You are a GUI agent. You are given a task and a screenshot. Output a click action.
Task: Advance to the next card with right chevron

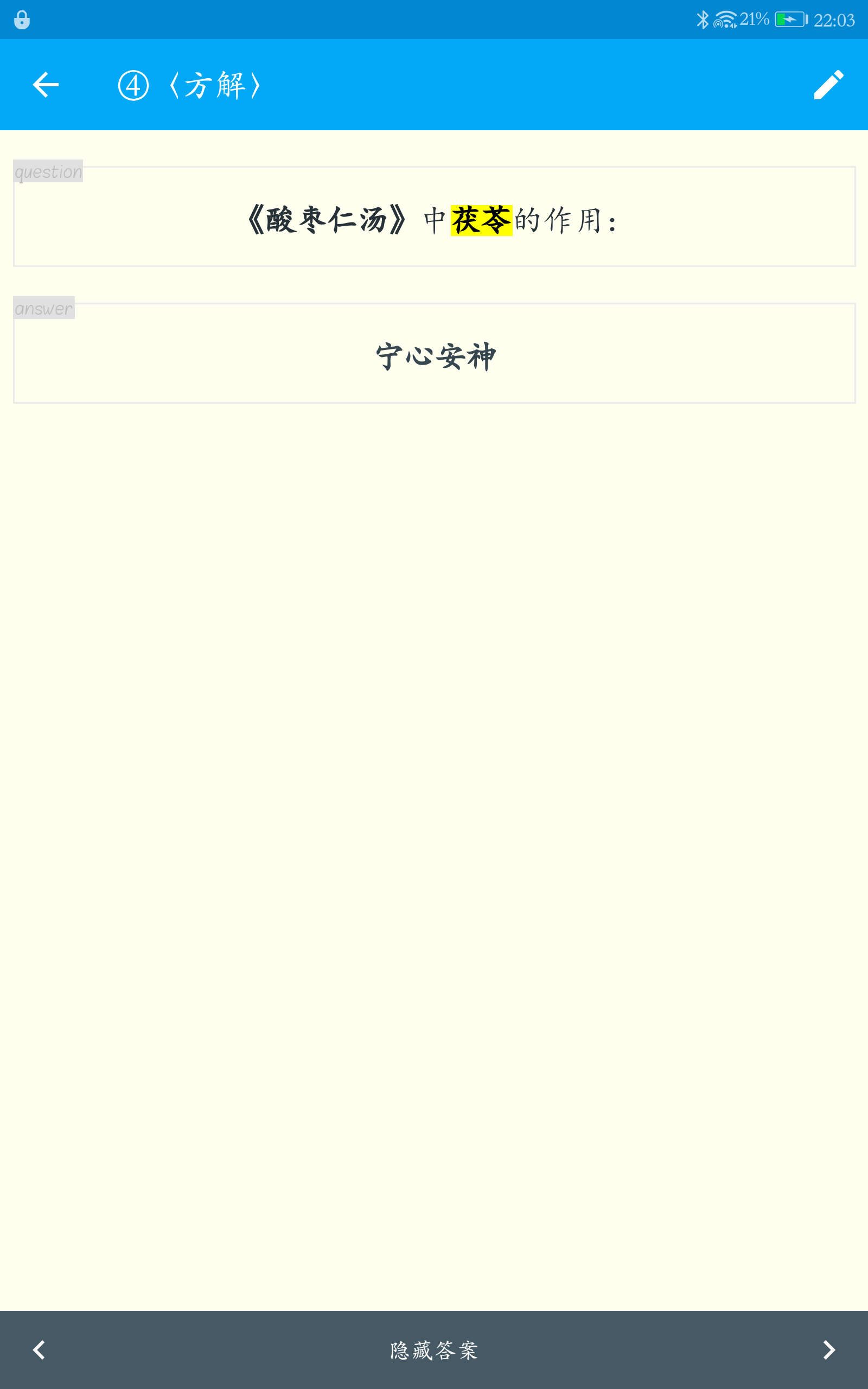[x=828, y=1349]
